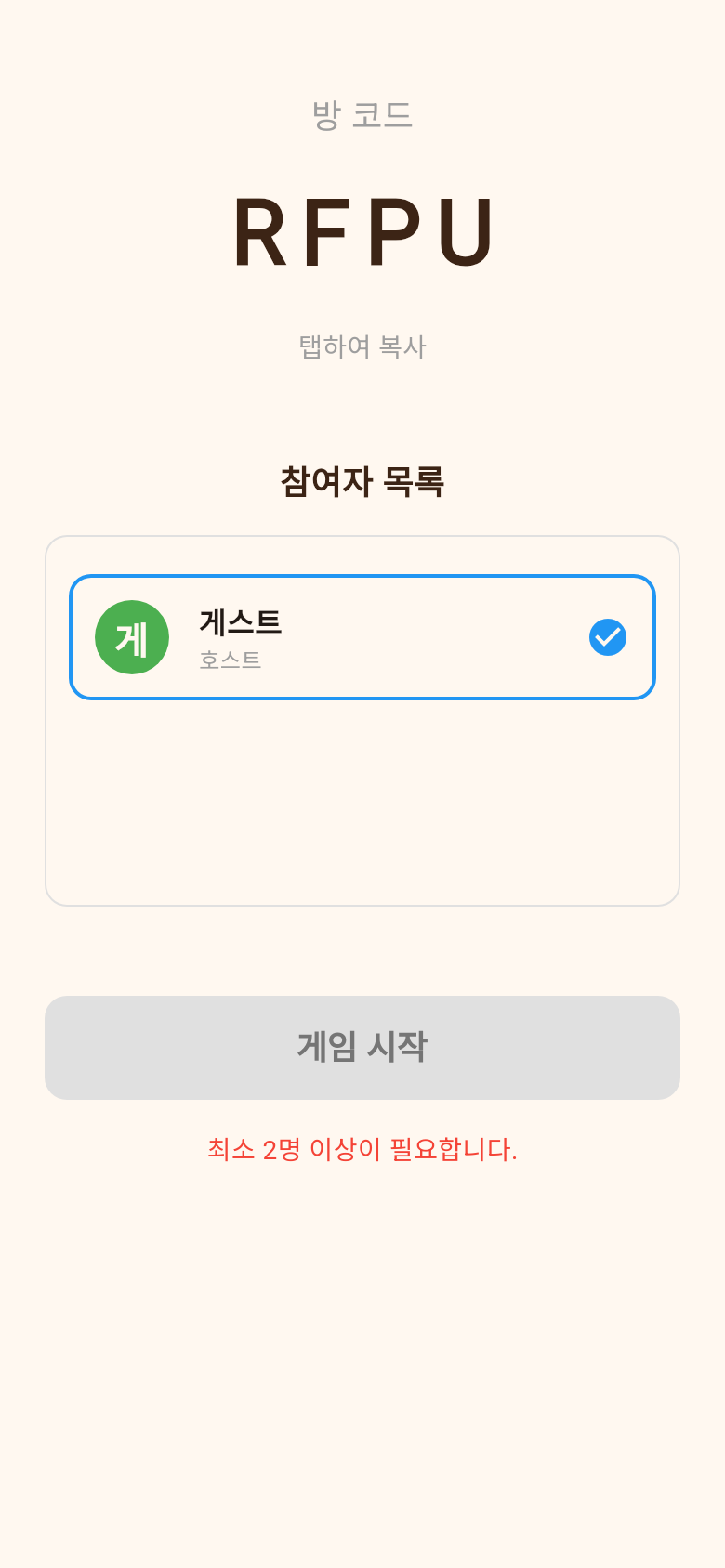Click the red minimum players warning message
The height and width of the screenshot is (1568, 725).
(362, 1149)
